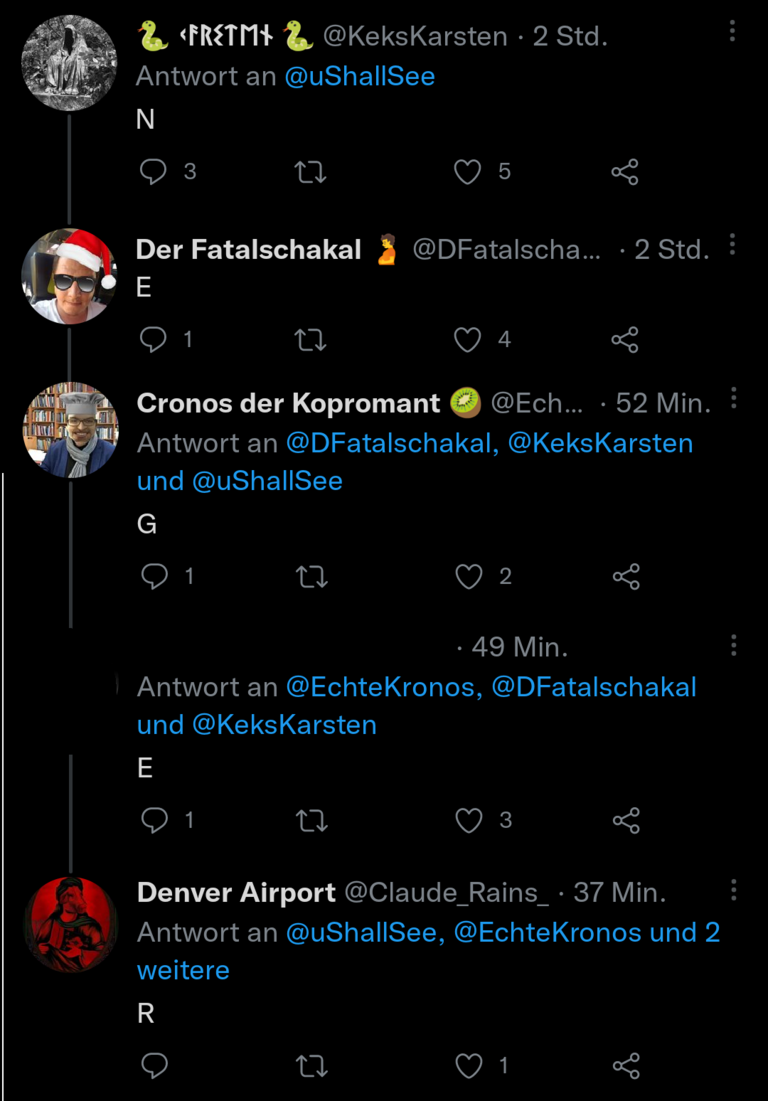Share KeksKarsten's tweet
The width and height of the screenshot is (768, 1101).
point(625,171)
